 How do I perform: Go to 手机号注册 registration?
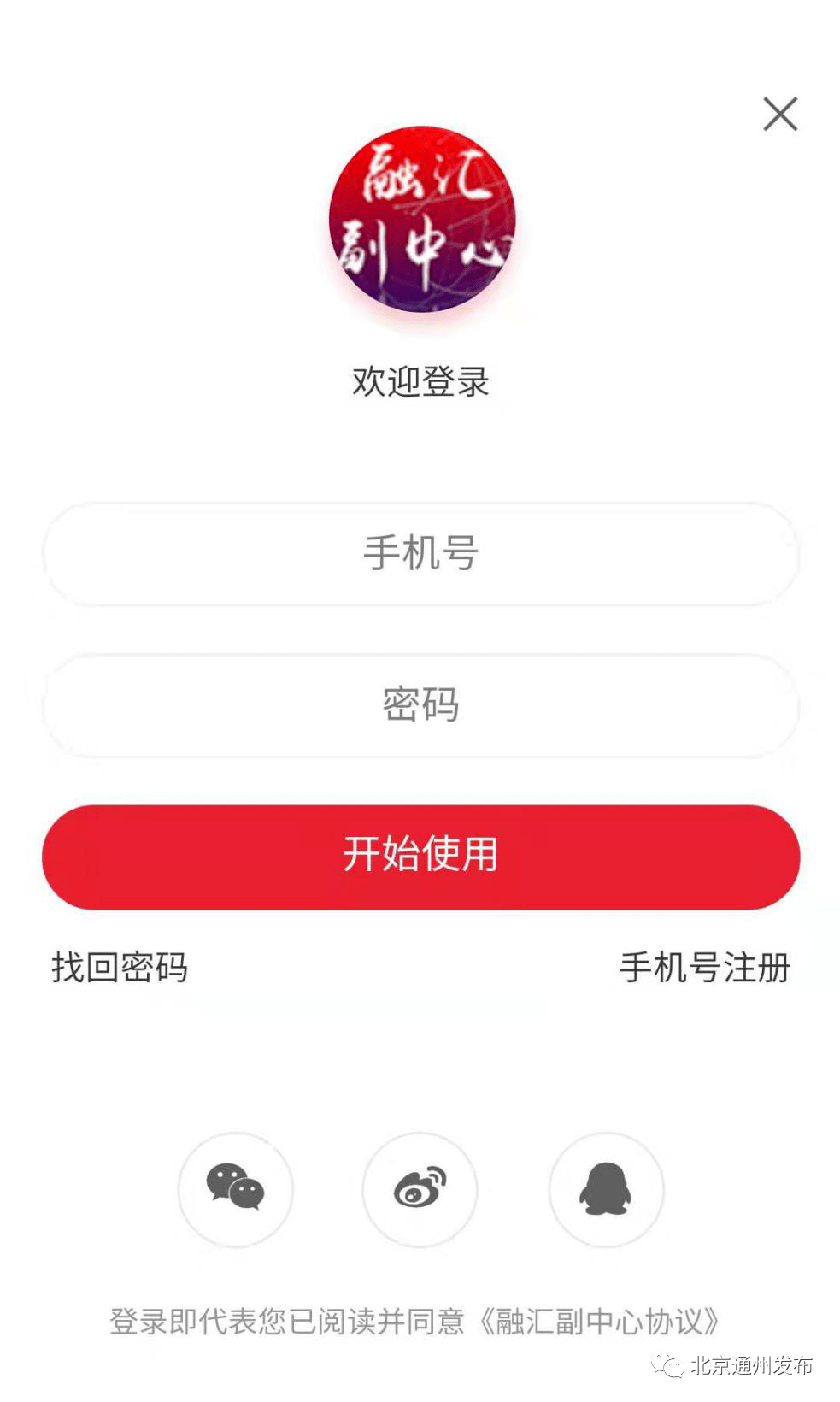[x=704, y=968]
